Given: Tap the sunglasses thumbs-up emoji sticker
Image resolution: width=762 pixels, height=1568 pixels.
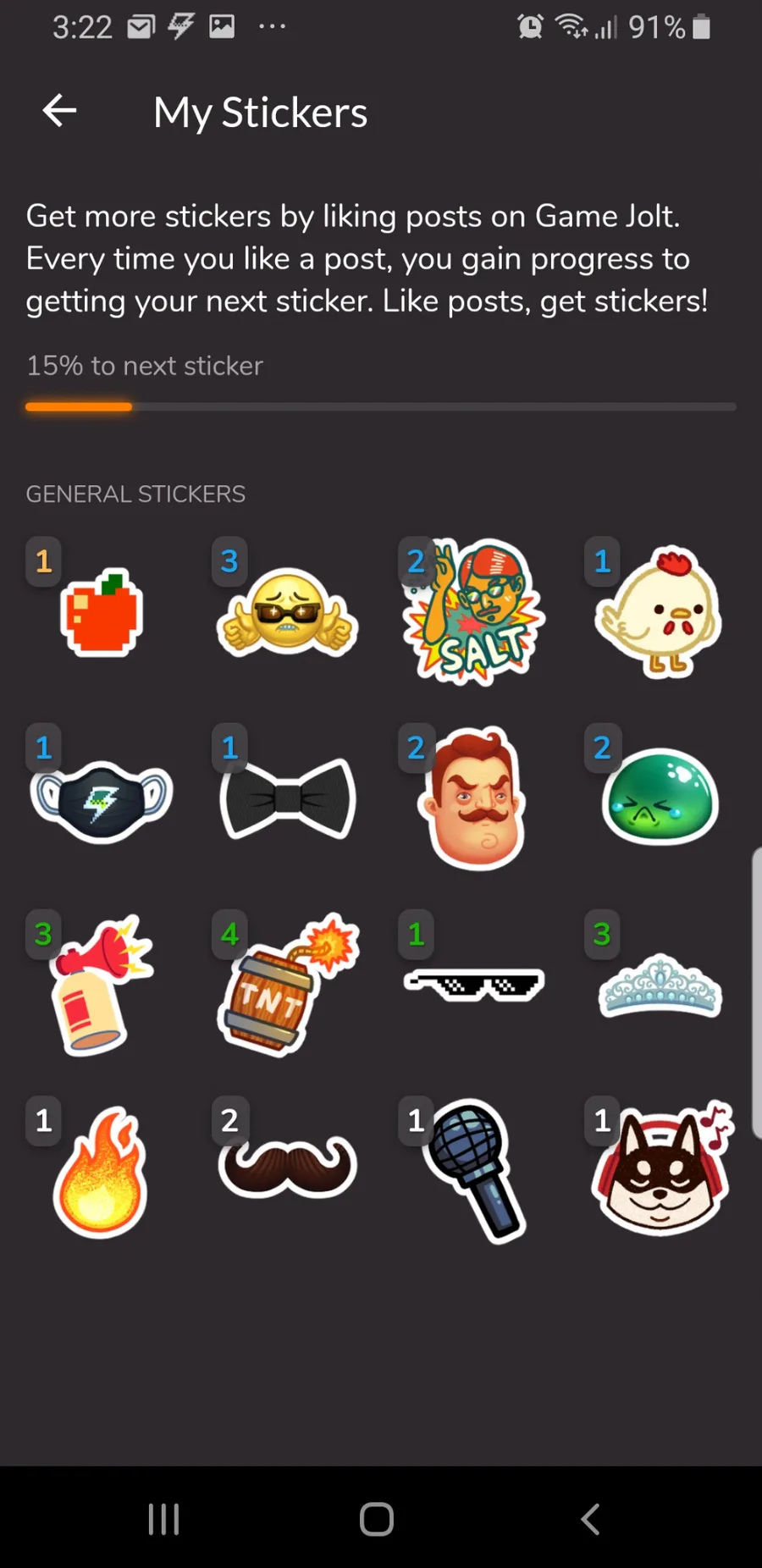Looking at the screenshot, I should [x=288, y=613].
